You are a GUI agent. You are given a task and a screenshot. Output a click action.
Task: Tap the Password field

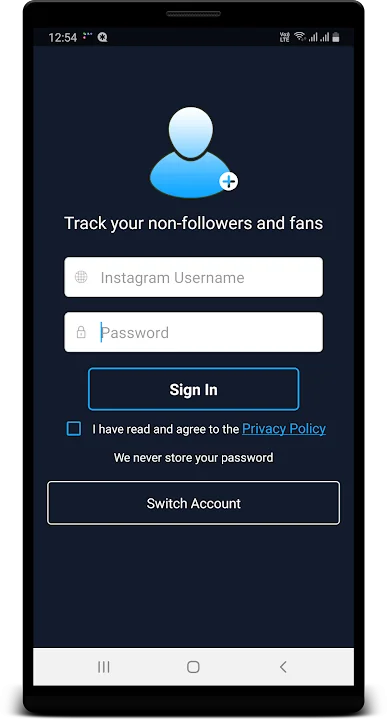tap(193, 332)
